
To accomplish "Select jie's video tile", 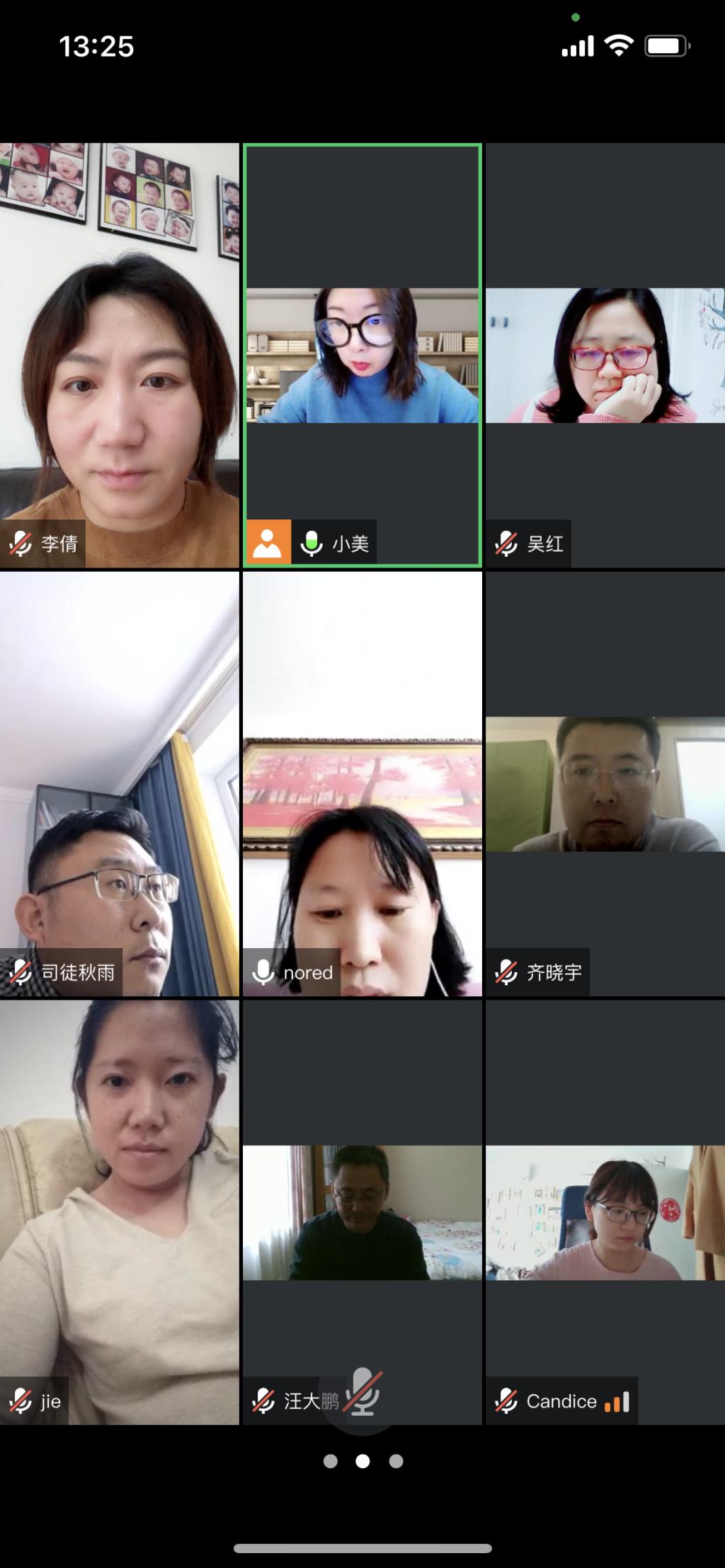I will coord(119,1211).
